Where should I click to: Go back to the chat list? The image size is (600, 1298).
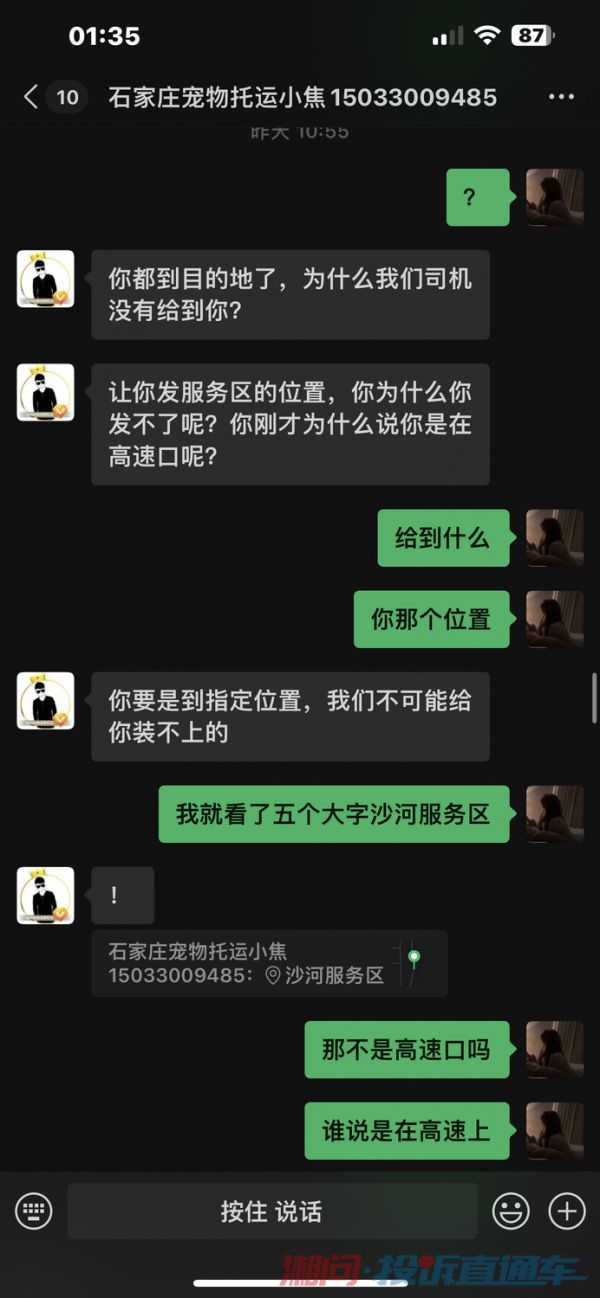coord(32,97)
